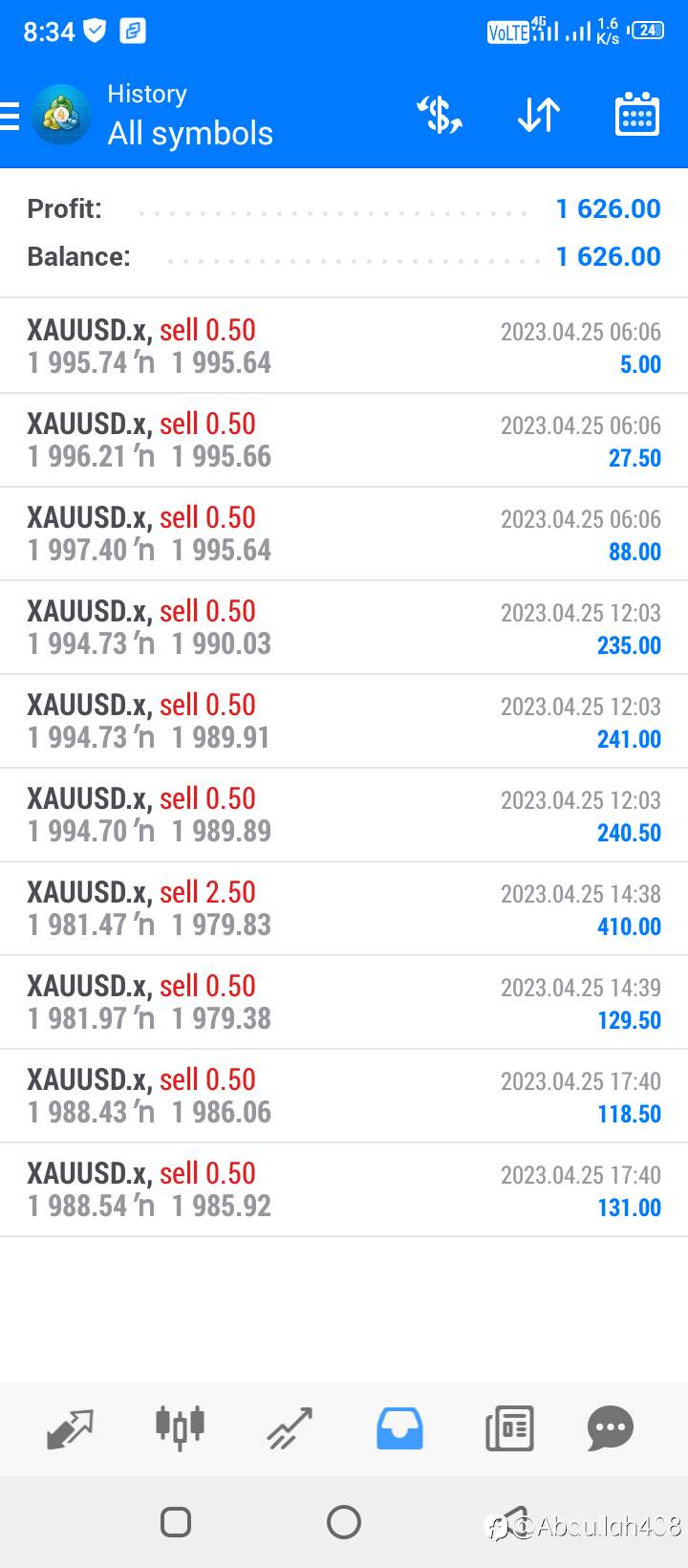Open the sort order arrows
The image size is (688, 1568).
539,116
